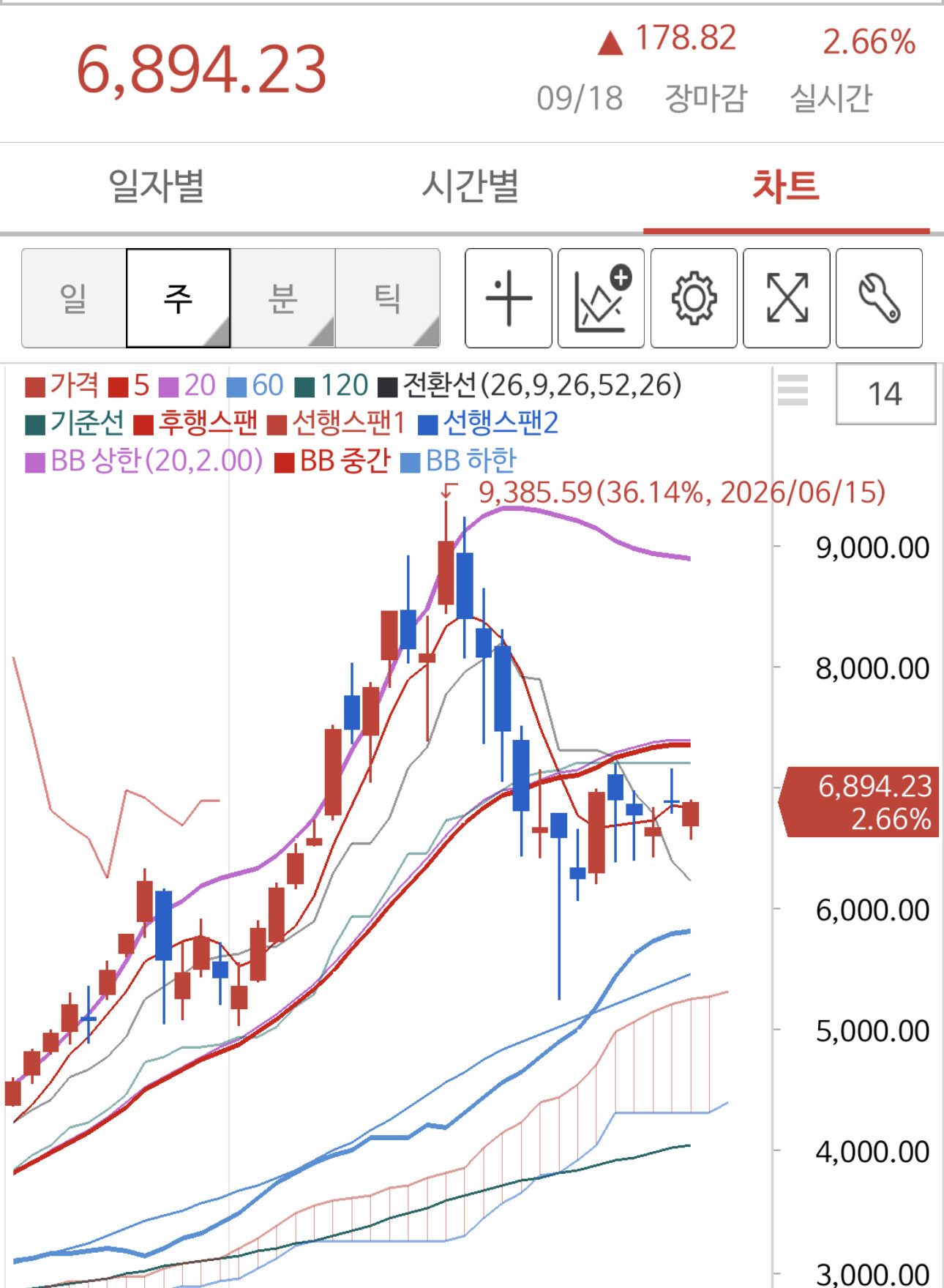
Task: Switch chart to 분 minute period
Action: (283, 298)
